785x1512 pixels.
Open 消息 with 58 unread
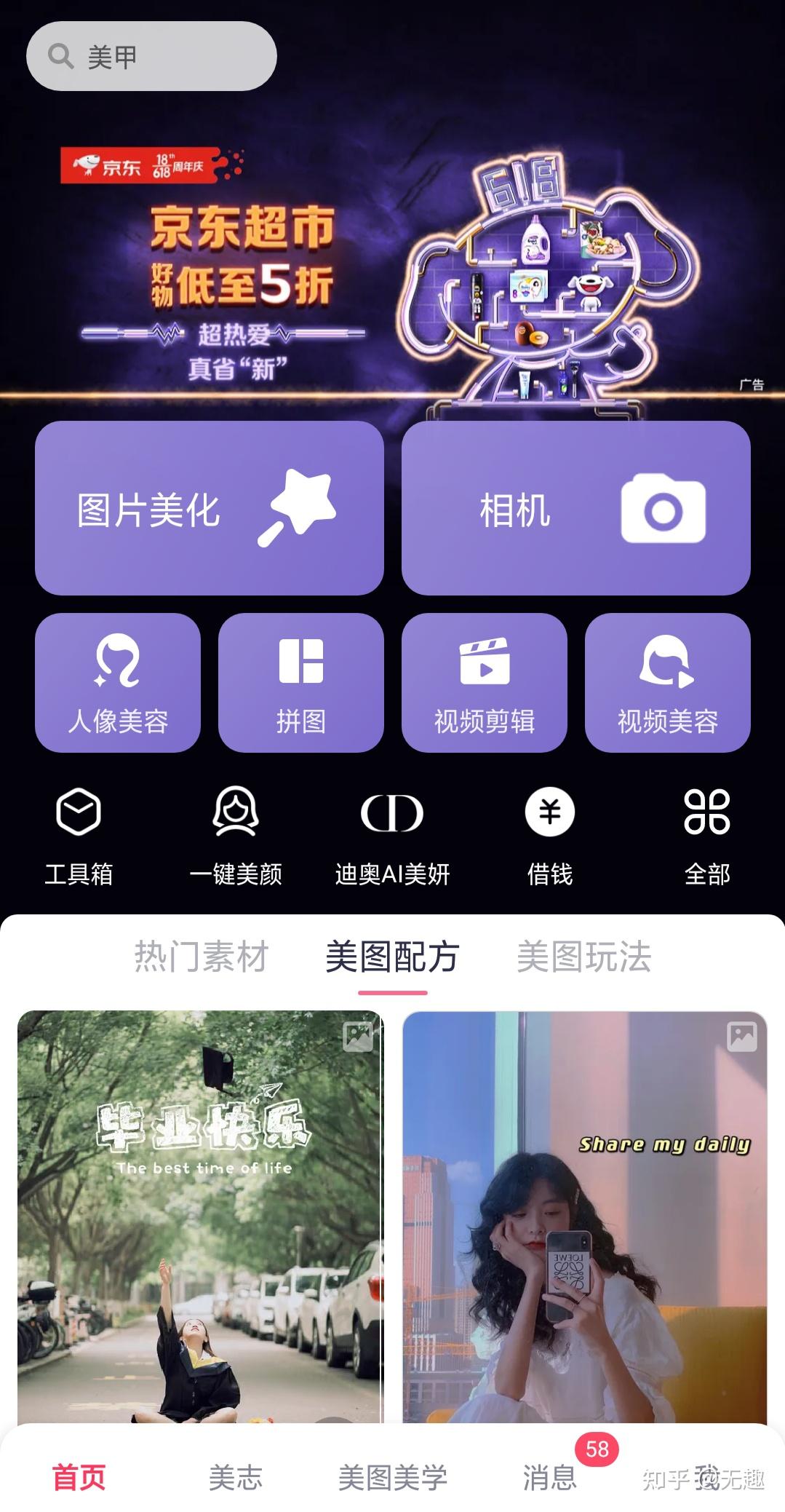coord(550,1478)
